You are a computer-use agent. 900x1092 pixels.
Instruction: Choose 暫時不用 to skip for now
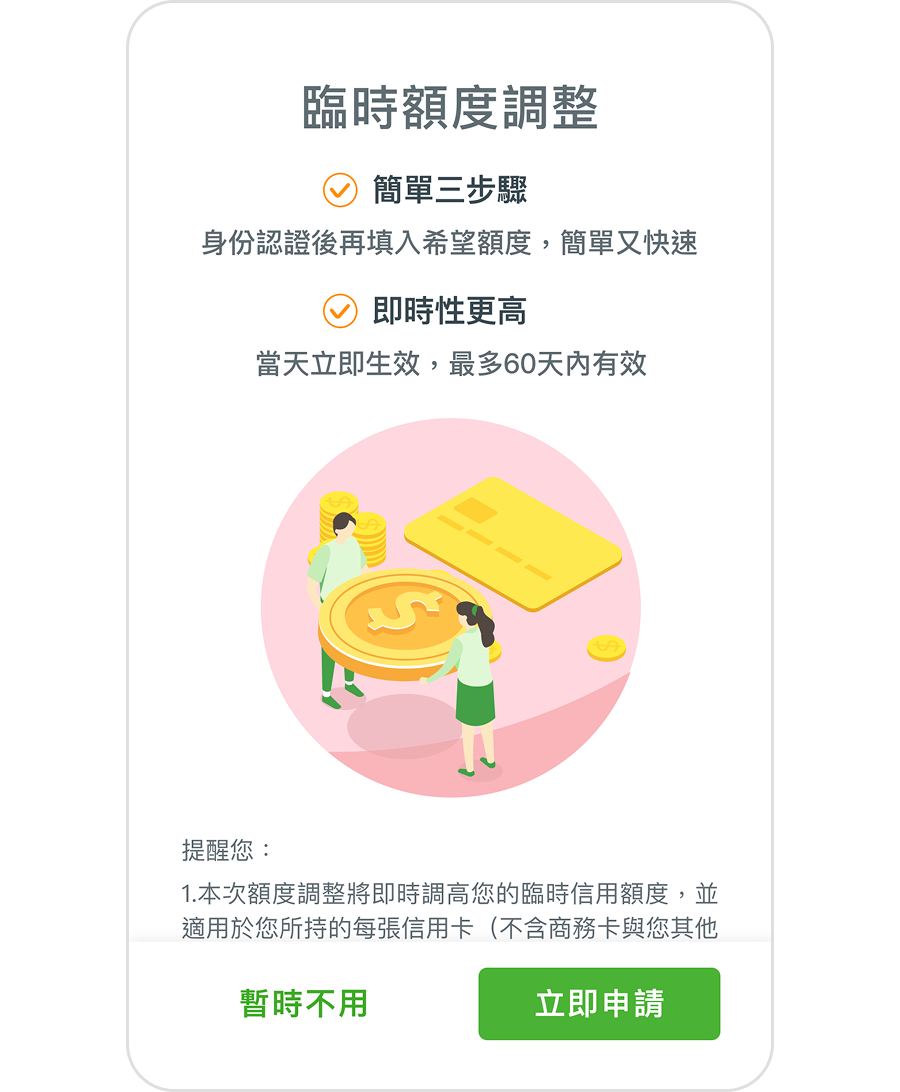click(x=304, y=1004)
